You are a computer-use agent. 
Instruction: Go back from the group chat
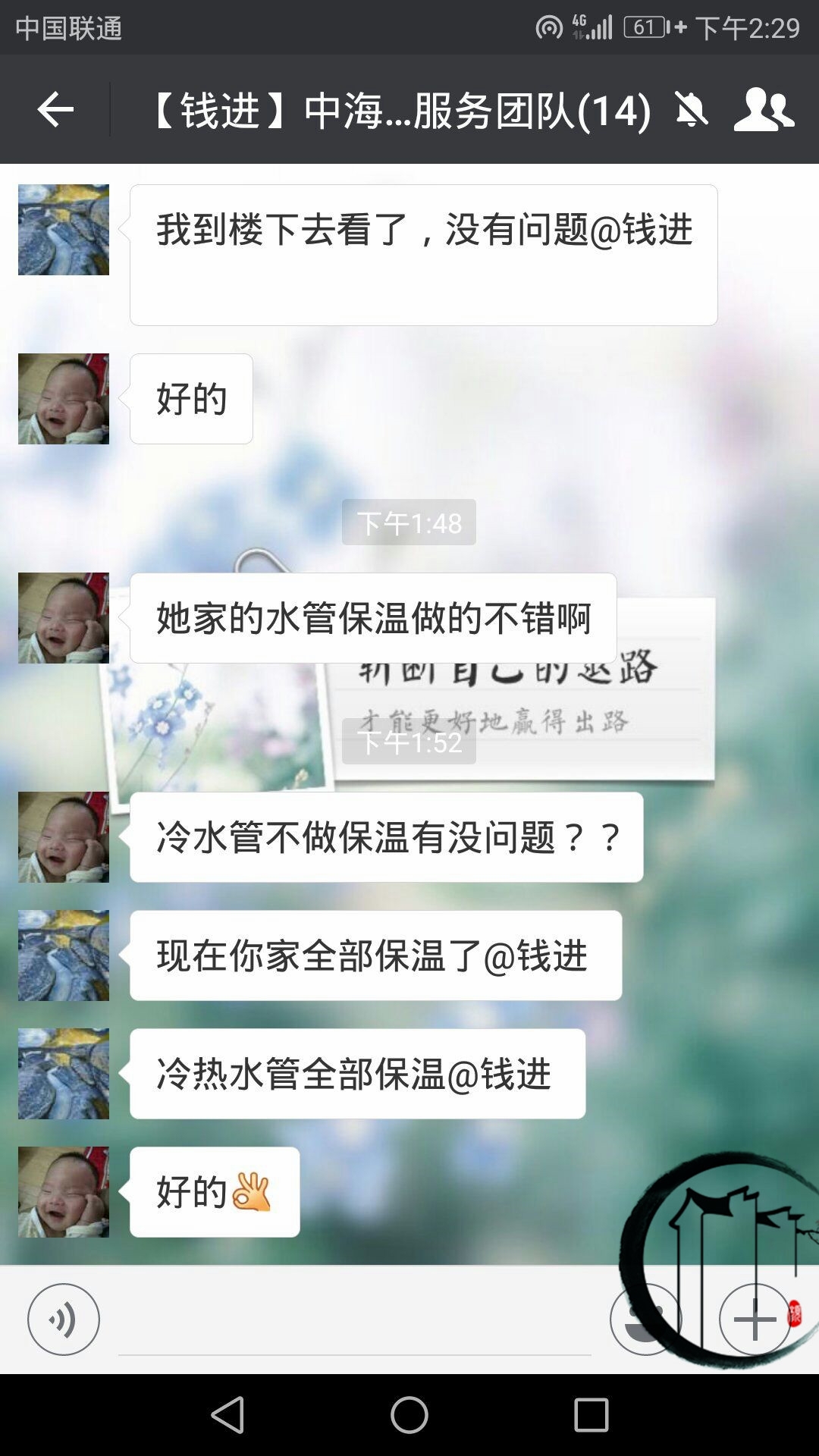55,111
